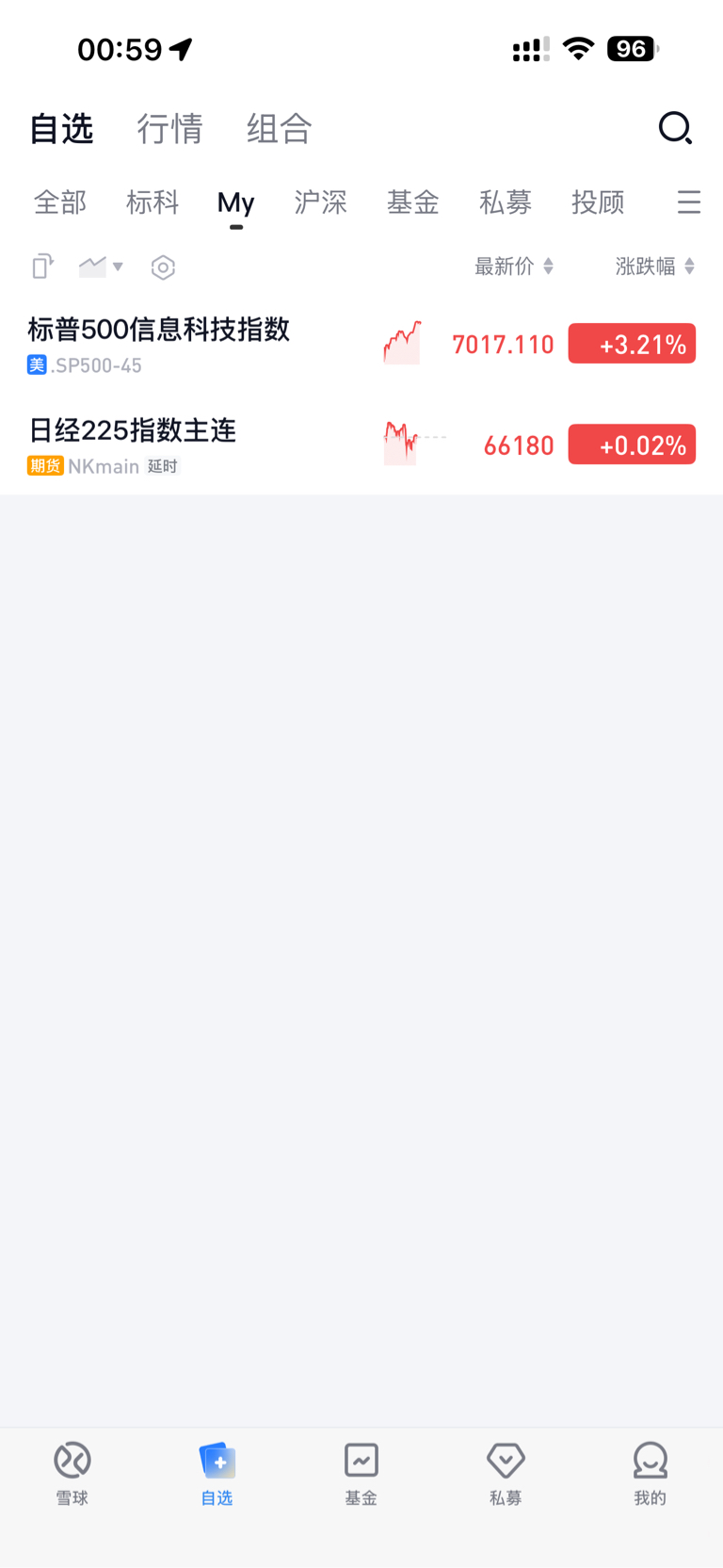Select the 全部 watchlist group

[x=60, y=202]
